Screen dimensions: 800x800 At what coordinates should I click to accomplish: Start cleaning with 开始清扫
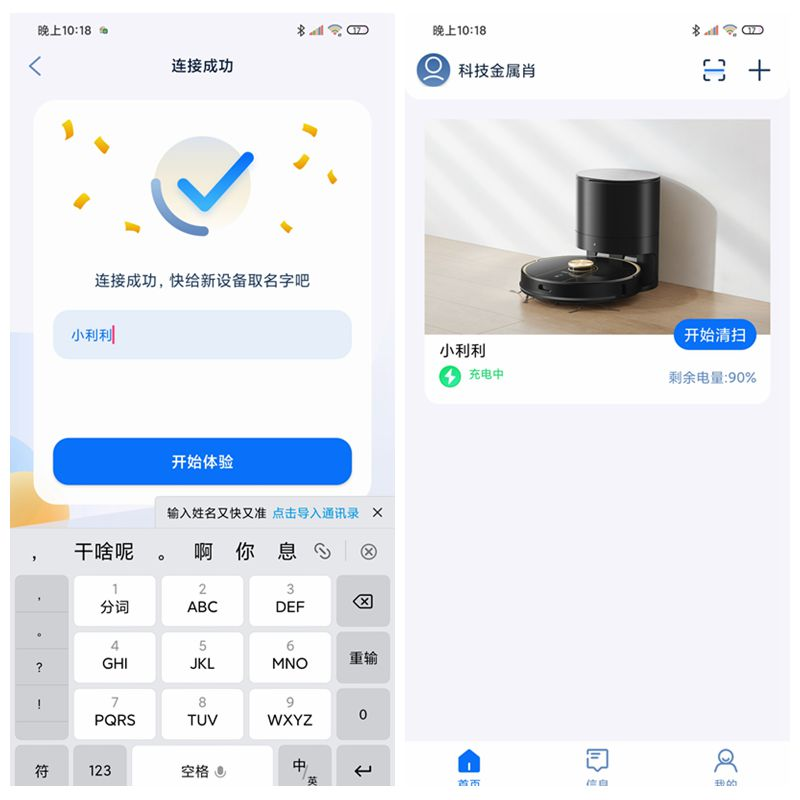tap(715, 335)
